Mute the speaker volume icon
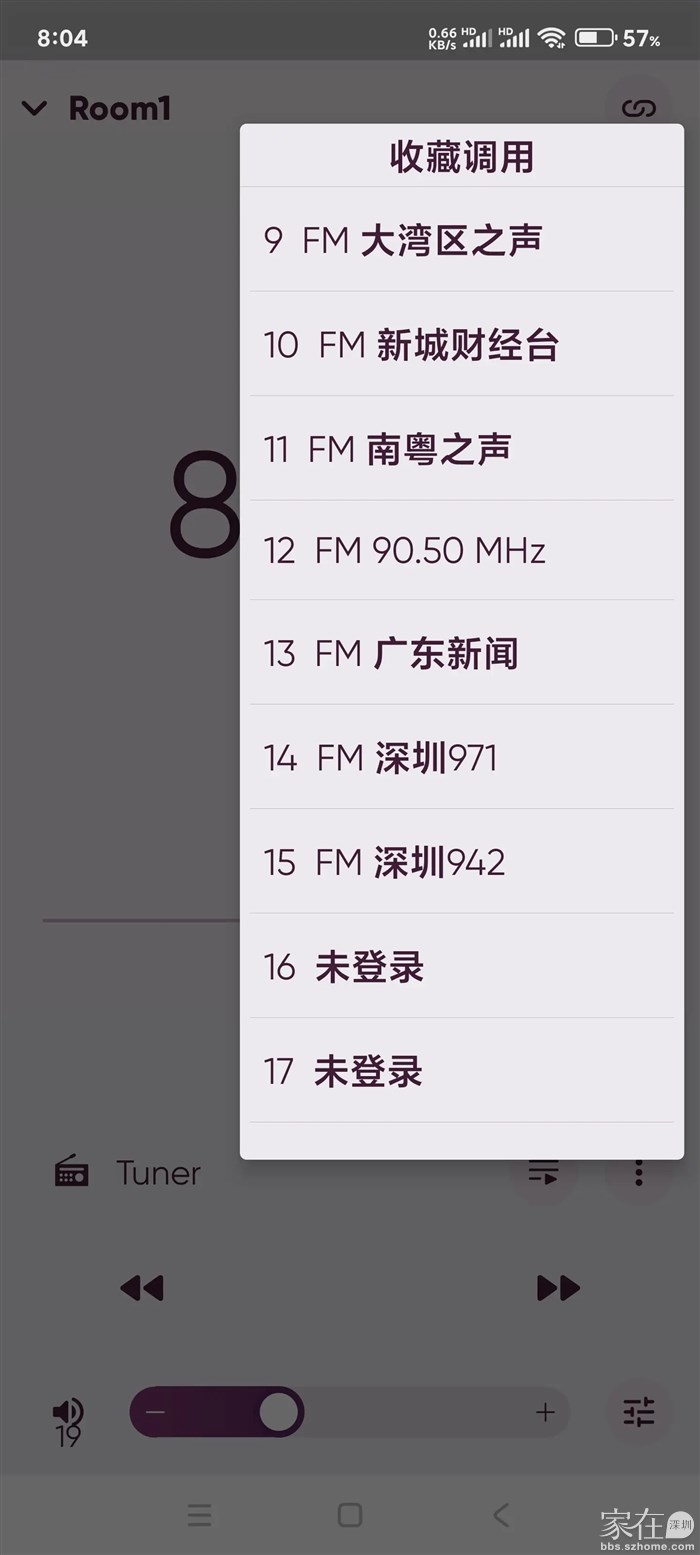 (x=68, y=1412)
